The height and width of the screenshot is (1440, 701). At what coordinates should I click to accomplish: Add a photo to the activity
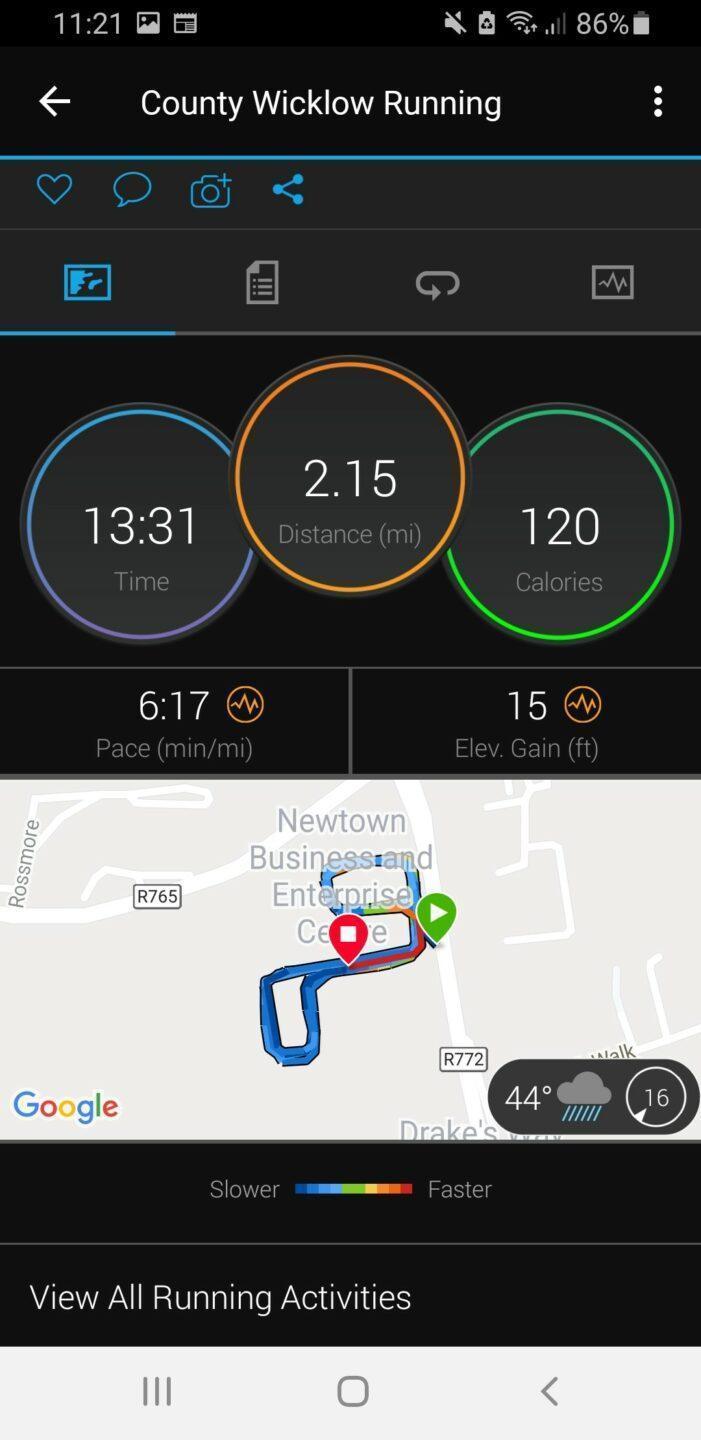[x=211, y=190]
